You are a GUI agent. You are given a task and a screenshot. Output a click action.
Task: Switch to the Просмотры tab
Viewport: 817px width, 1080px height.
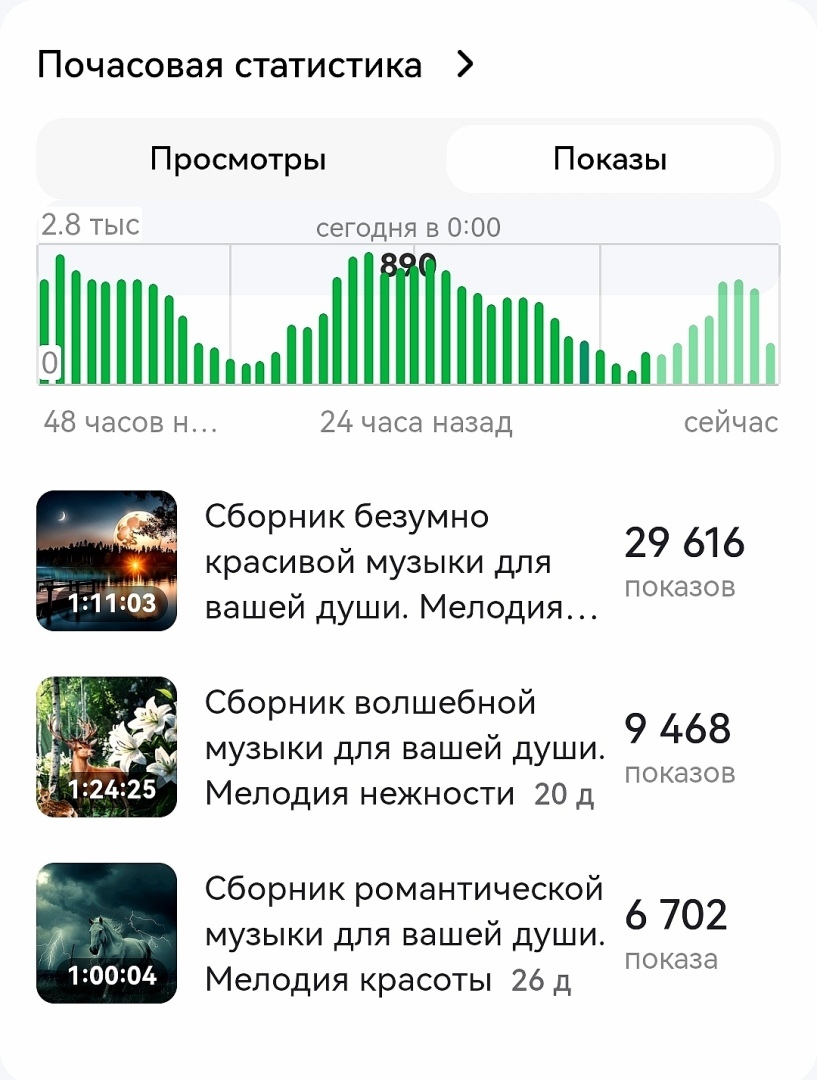(x=238, y=158)
